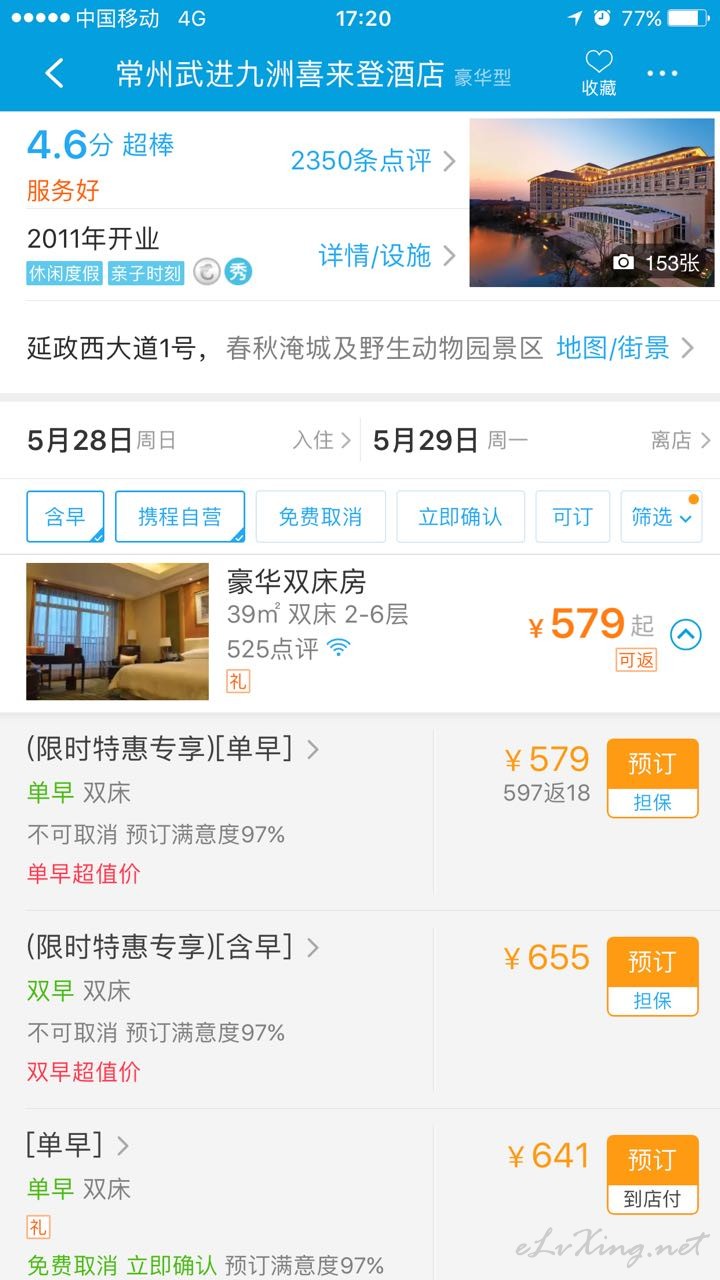The height and width of the screenshot is (1280, 720).
Task: Open the hotel photo gallery of 153张
Action: click(593, 203)
